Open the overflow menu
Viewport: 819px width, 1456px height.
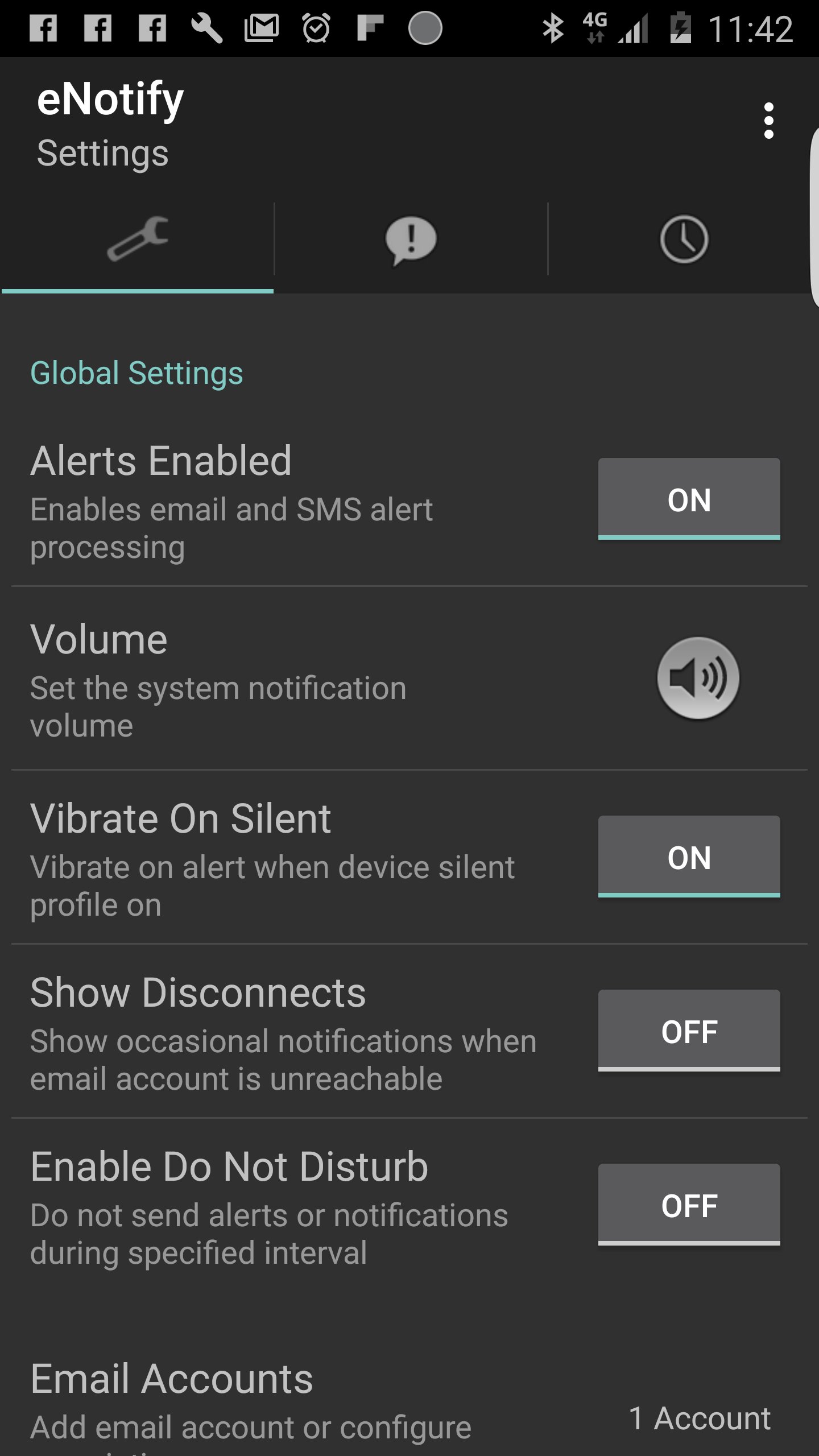pyautogui.click(x=768, y=121)
